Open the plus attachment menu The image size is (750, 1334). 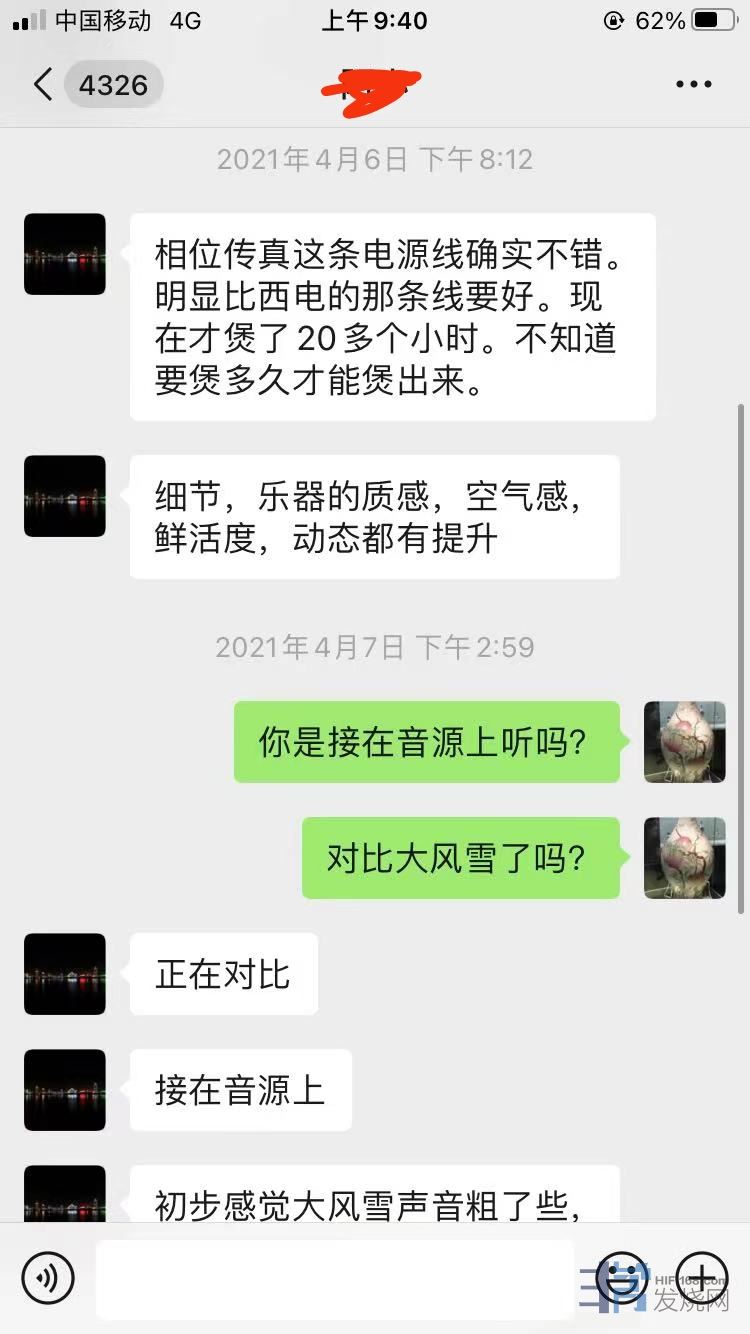click(702, 1277)
